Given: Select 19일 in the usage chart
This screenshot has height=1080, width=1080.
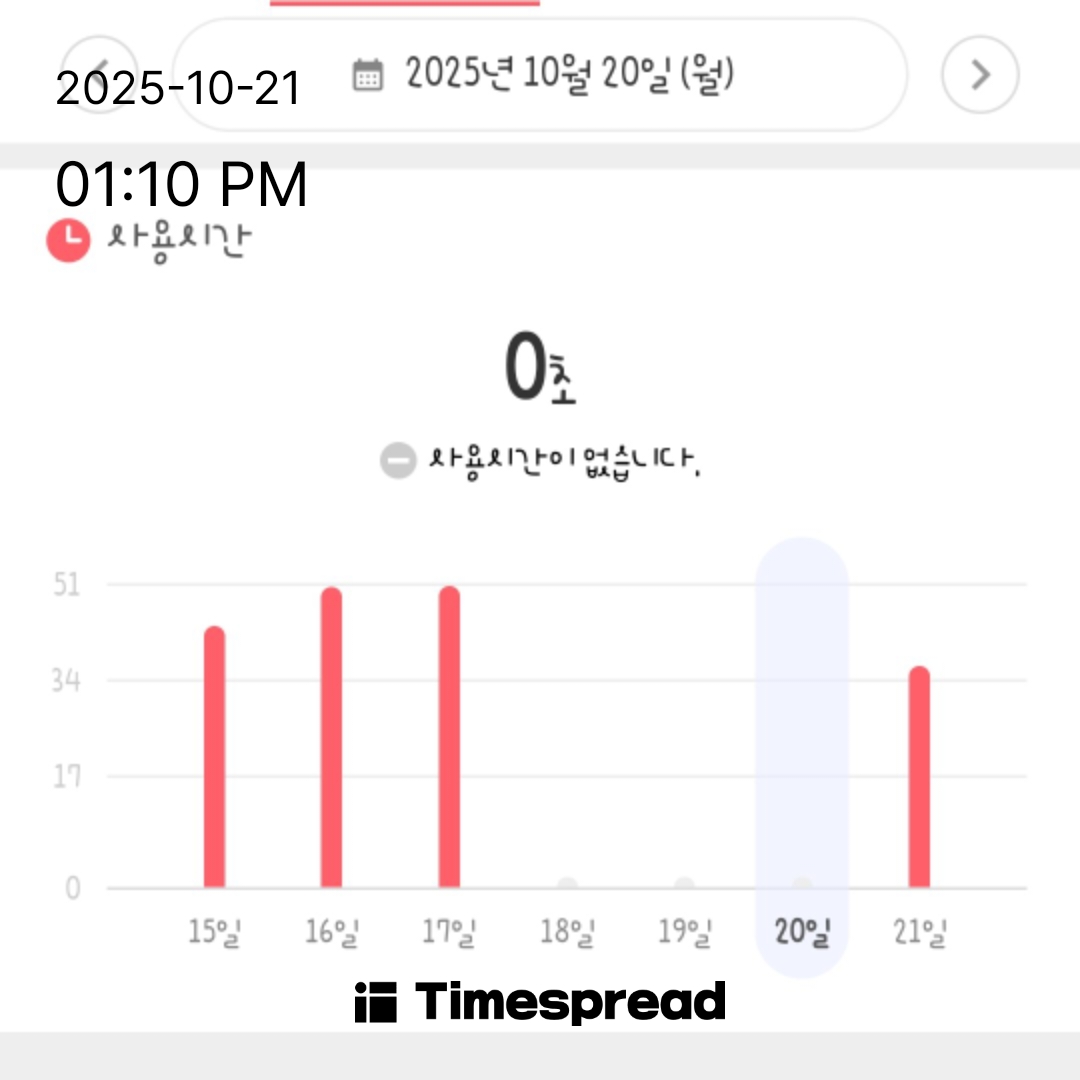Looking at the screenshot, I should tap(685, 932).
